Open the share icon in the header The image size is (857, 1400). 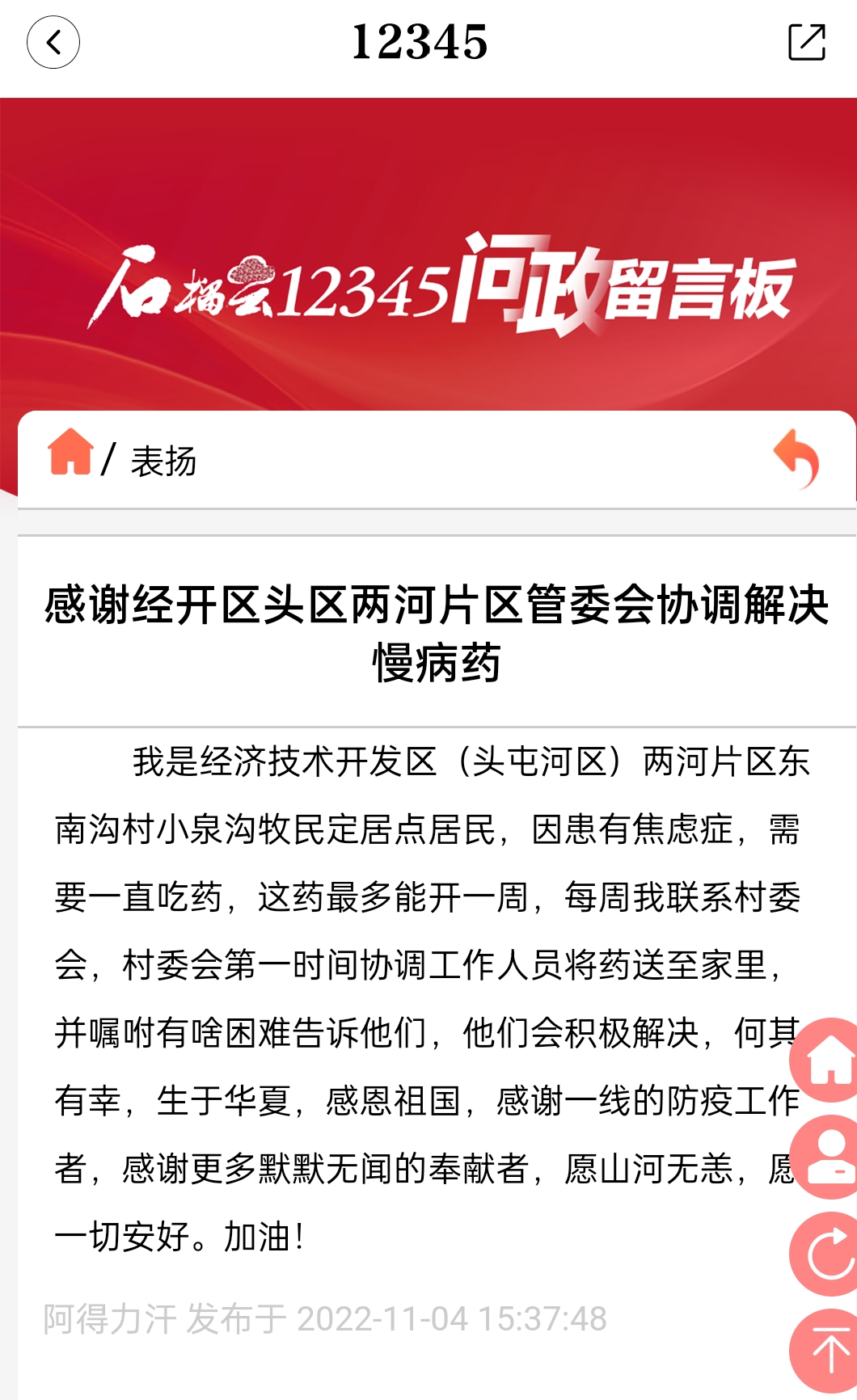pos(806,42)
